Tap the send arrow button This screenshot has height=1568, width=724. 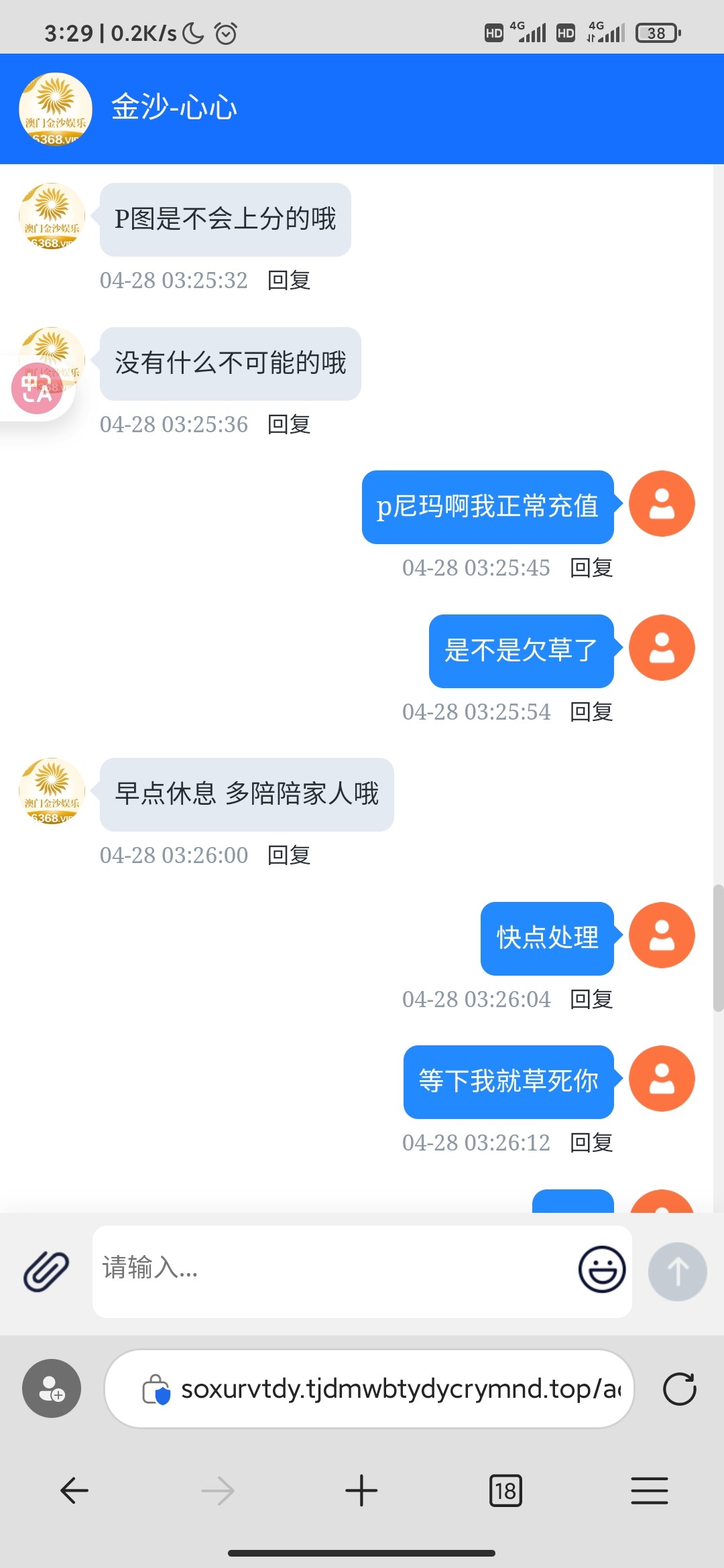(x=677, y=1271)
